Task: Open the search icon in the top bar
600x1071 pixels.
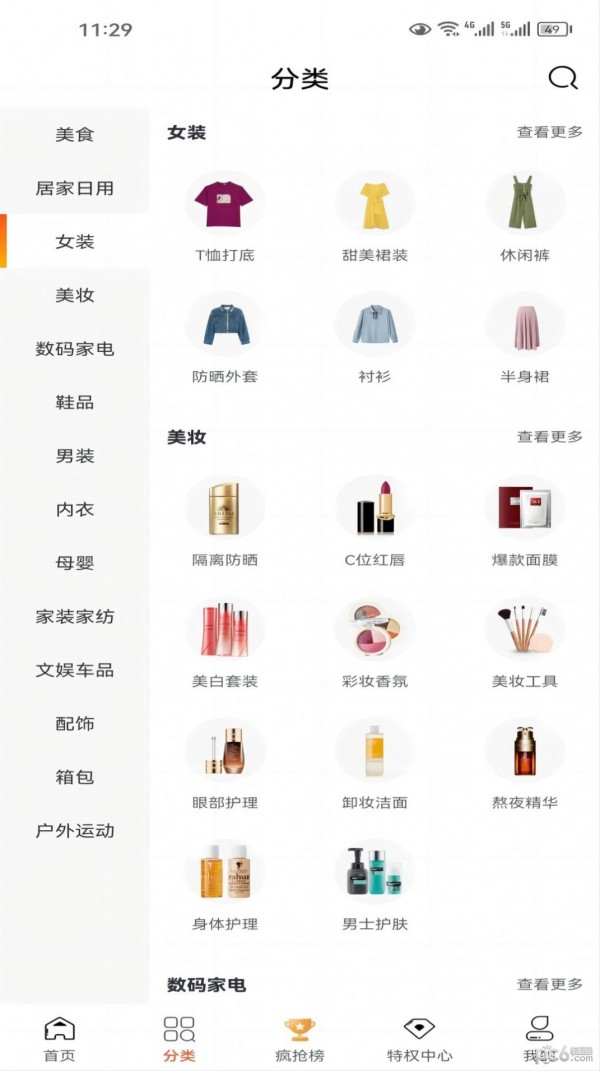Action: 563,78
